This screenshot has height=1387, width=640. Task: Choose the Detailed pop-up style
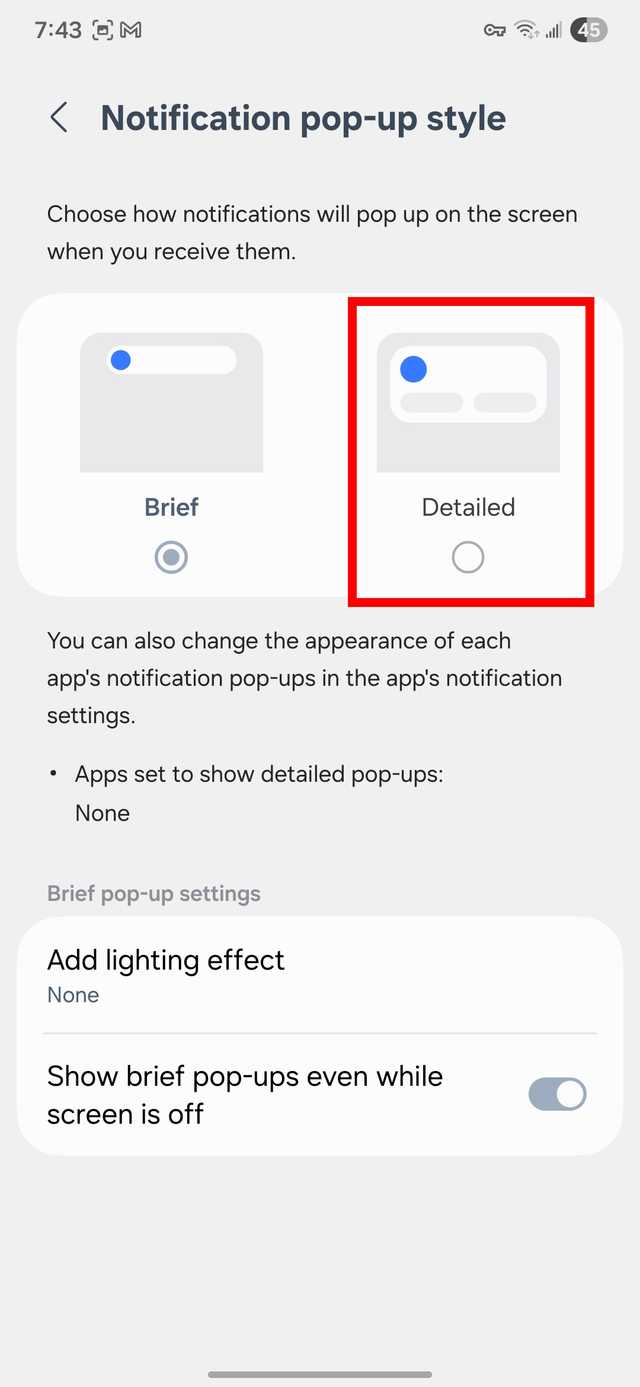pos(468,556)
